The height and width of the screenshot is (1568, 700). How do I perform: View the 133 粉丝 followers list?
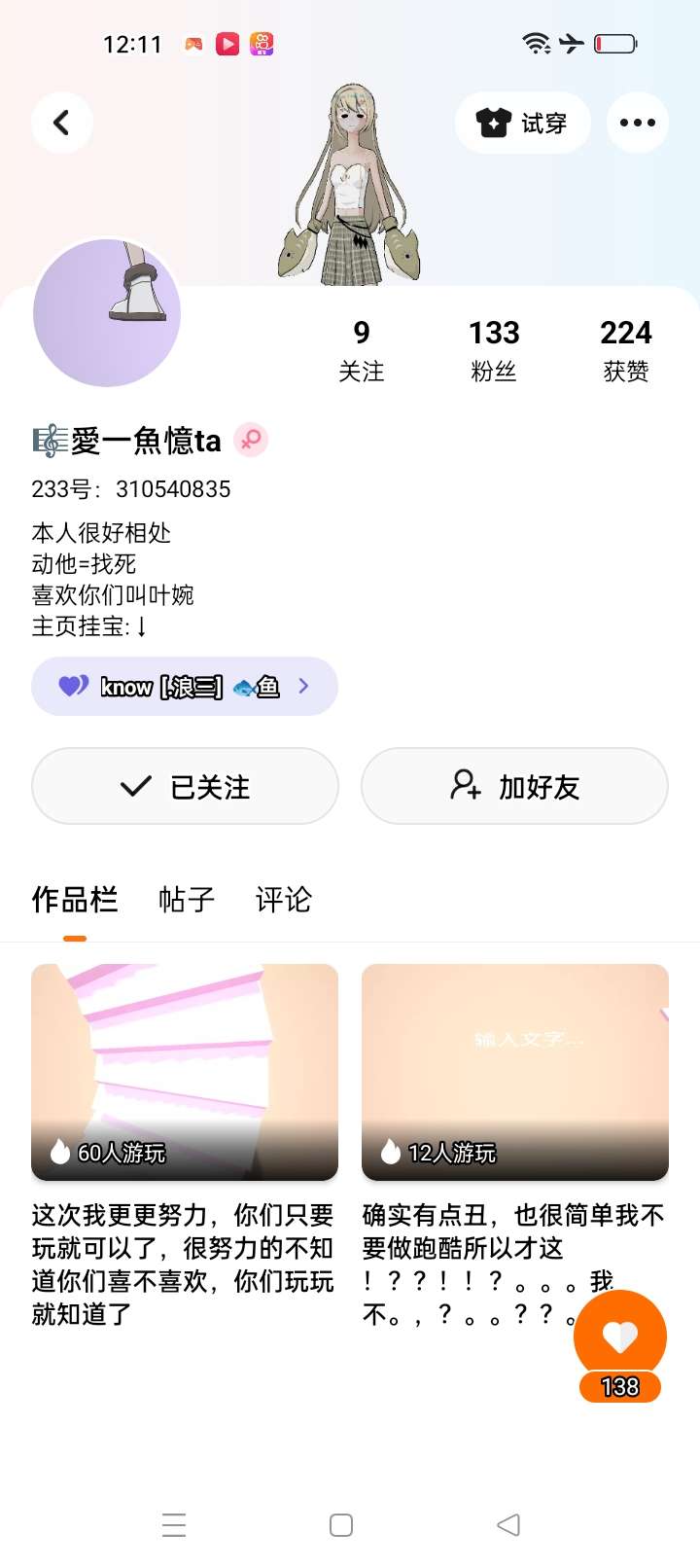click(x=494, y=350)
